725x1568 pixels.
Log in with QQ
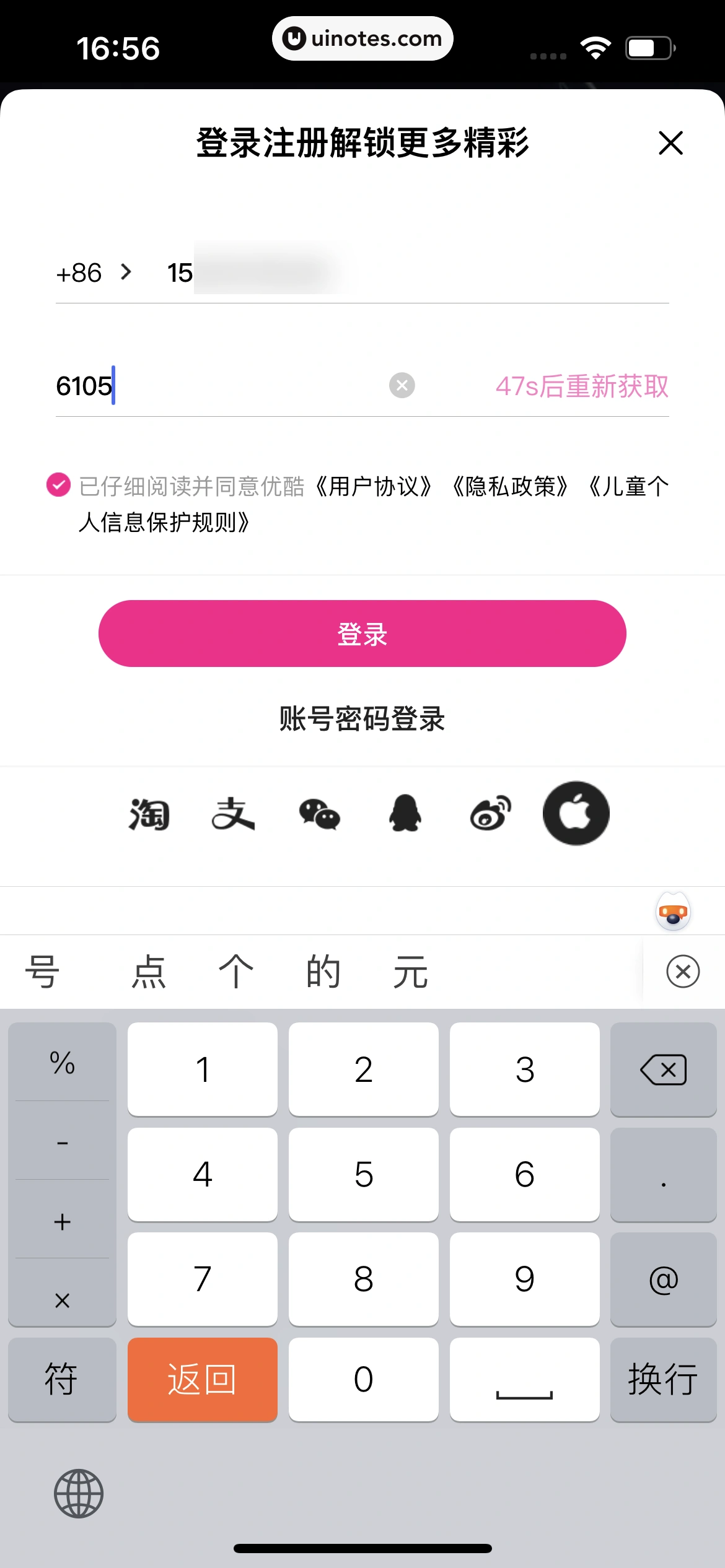[x=405, y=814]
